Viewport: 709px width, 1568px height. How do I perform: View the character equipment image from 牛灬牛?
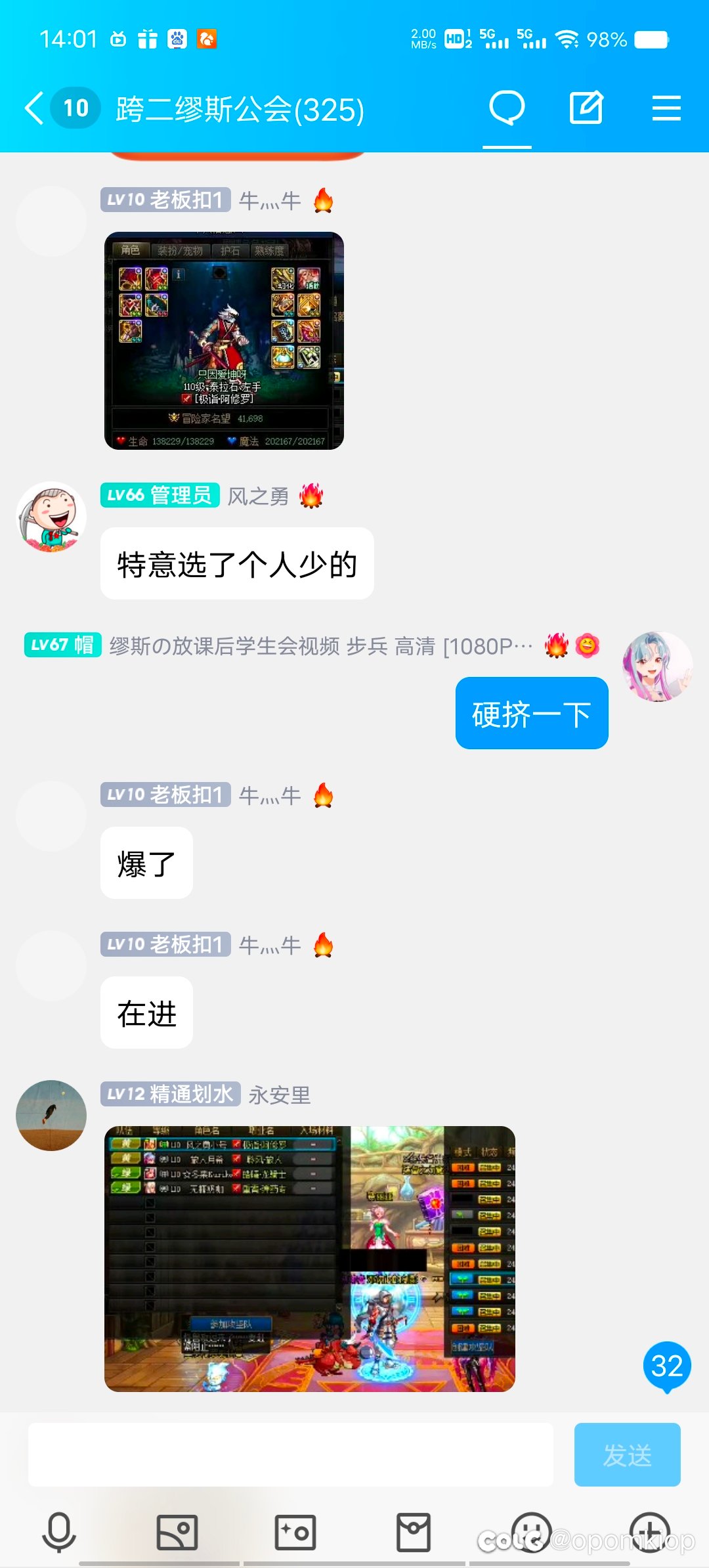coord(224,341)
